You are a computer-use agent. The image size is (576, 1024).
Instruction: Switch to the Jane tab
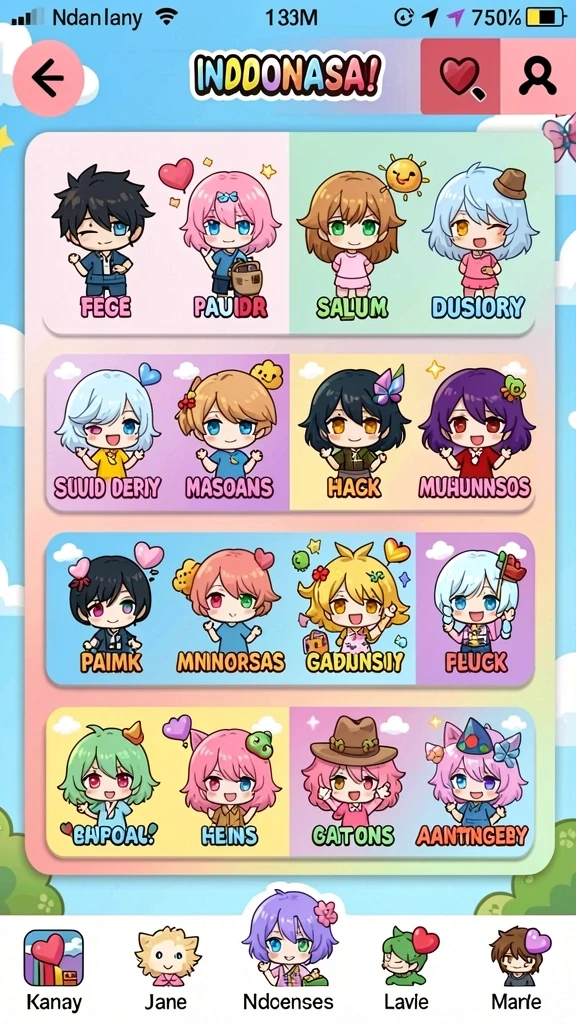pyautogui.click(x=167, y=971)
